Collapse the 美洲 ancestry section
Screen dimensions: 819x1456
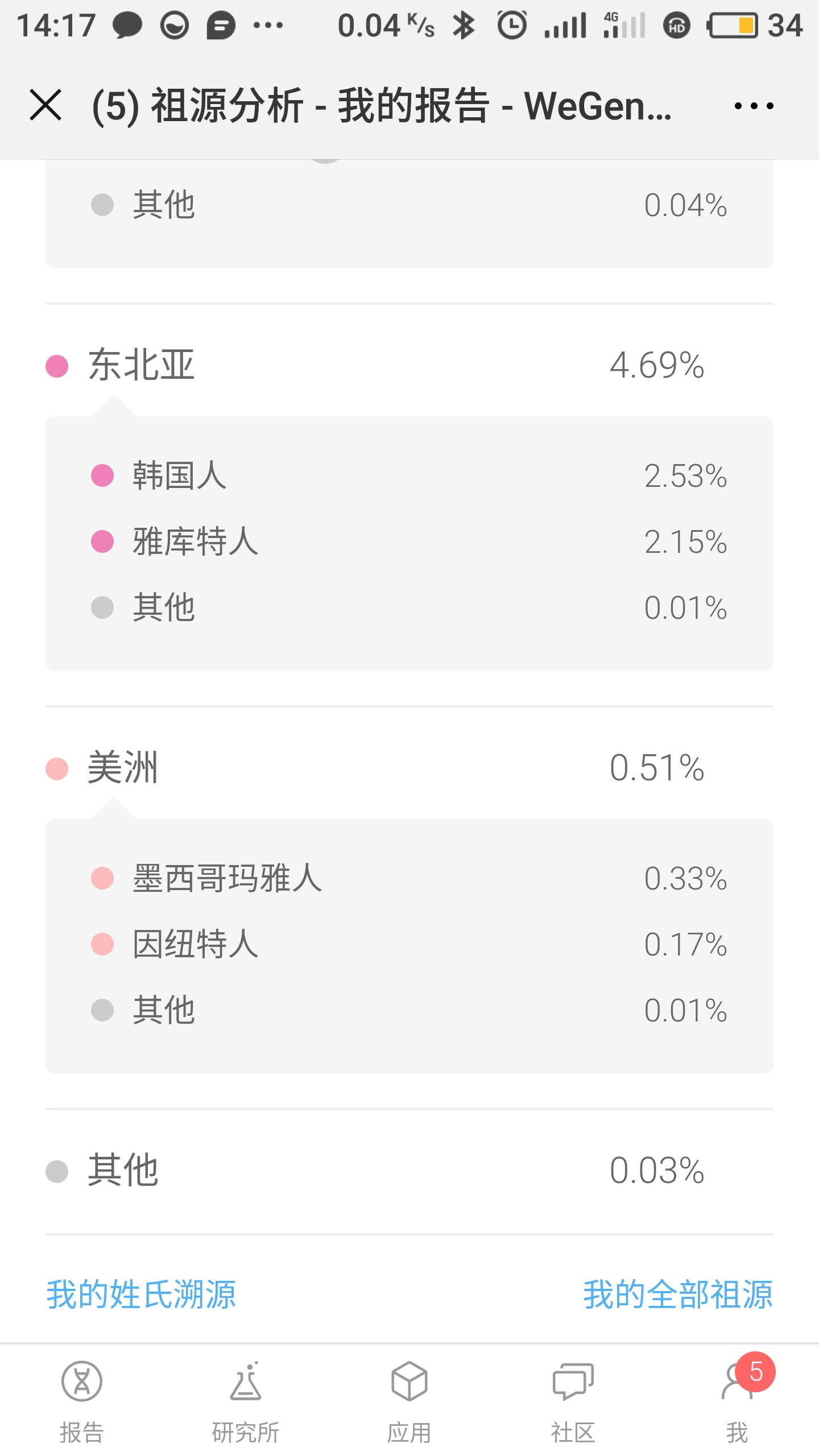point(409,768)
